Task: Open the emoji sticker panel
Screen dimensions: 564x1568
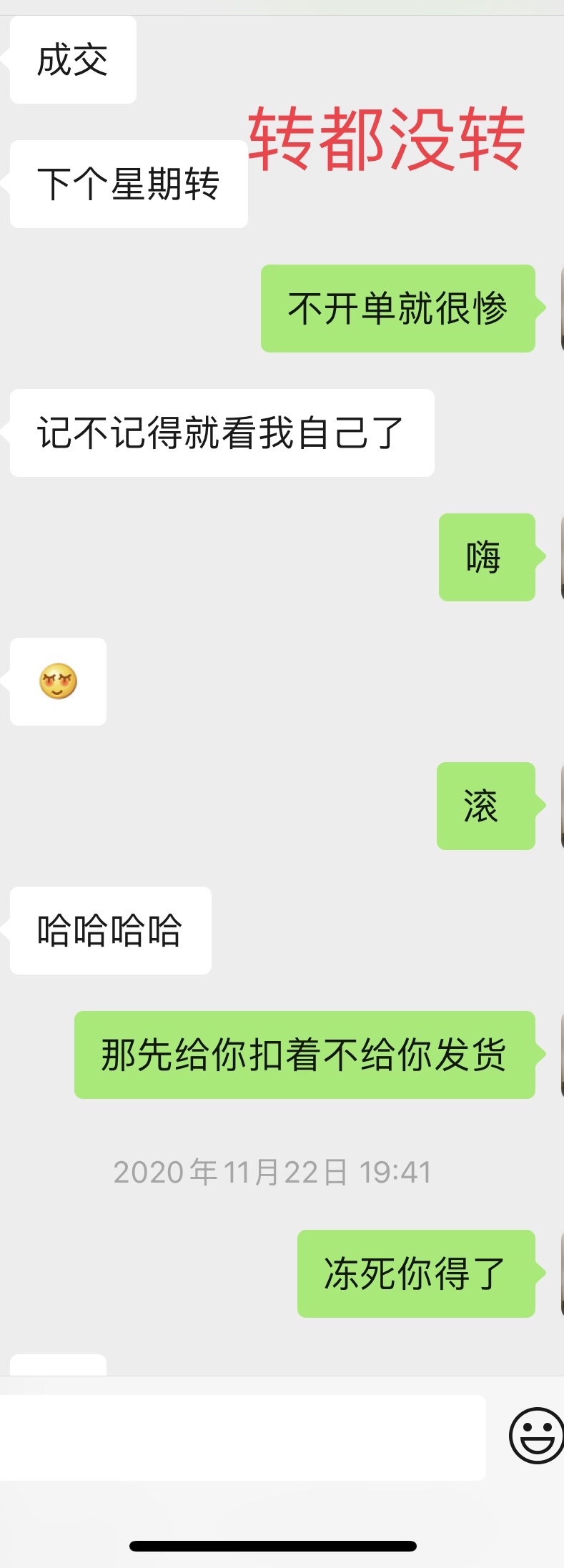Action: point(536,1436)
